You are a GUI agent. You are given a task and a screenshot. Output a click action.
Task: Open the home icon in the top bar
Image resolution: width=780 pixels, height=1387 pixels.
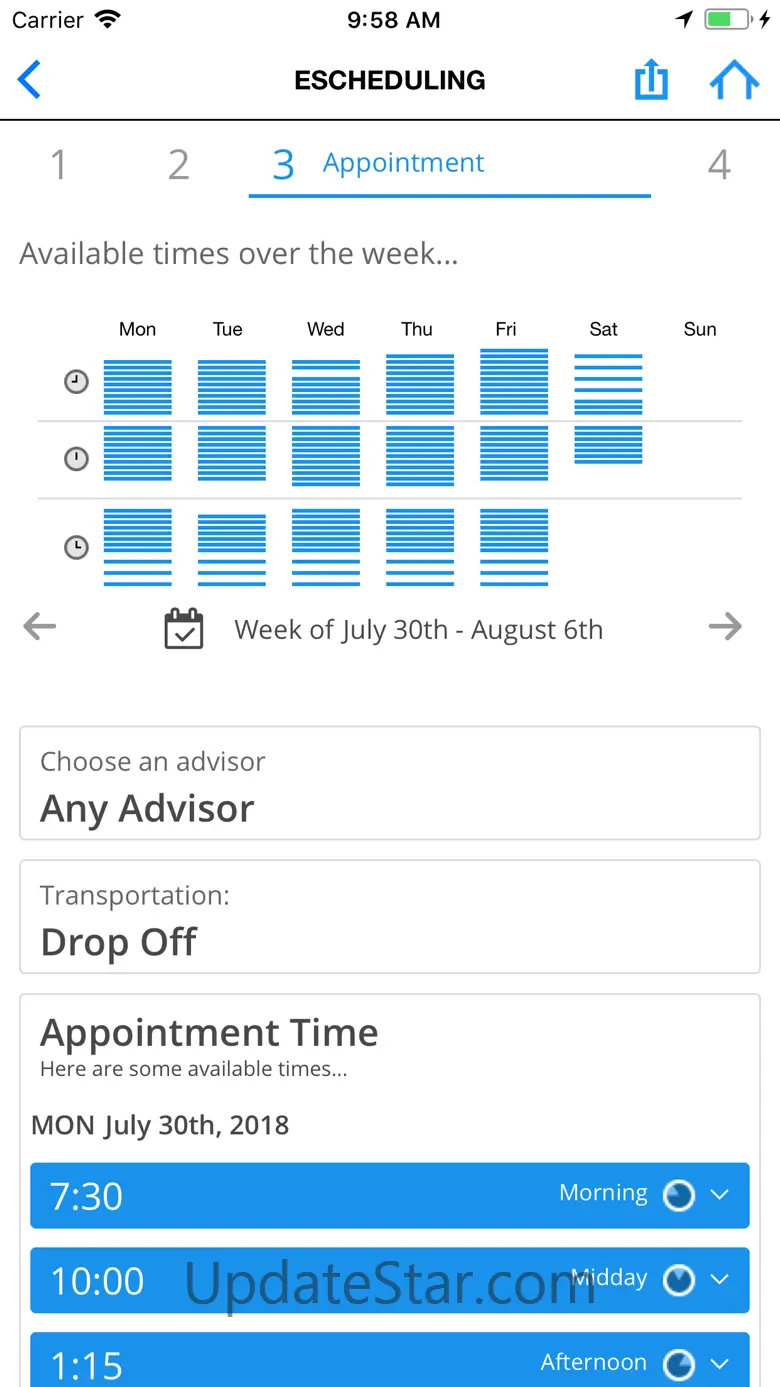pos(734,80)
